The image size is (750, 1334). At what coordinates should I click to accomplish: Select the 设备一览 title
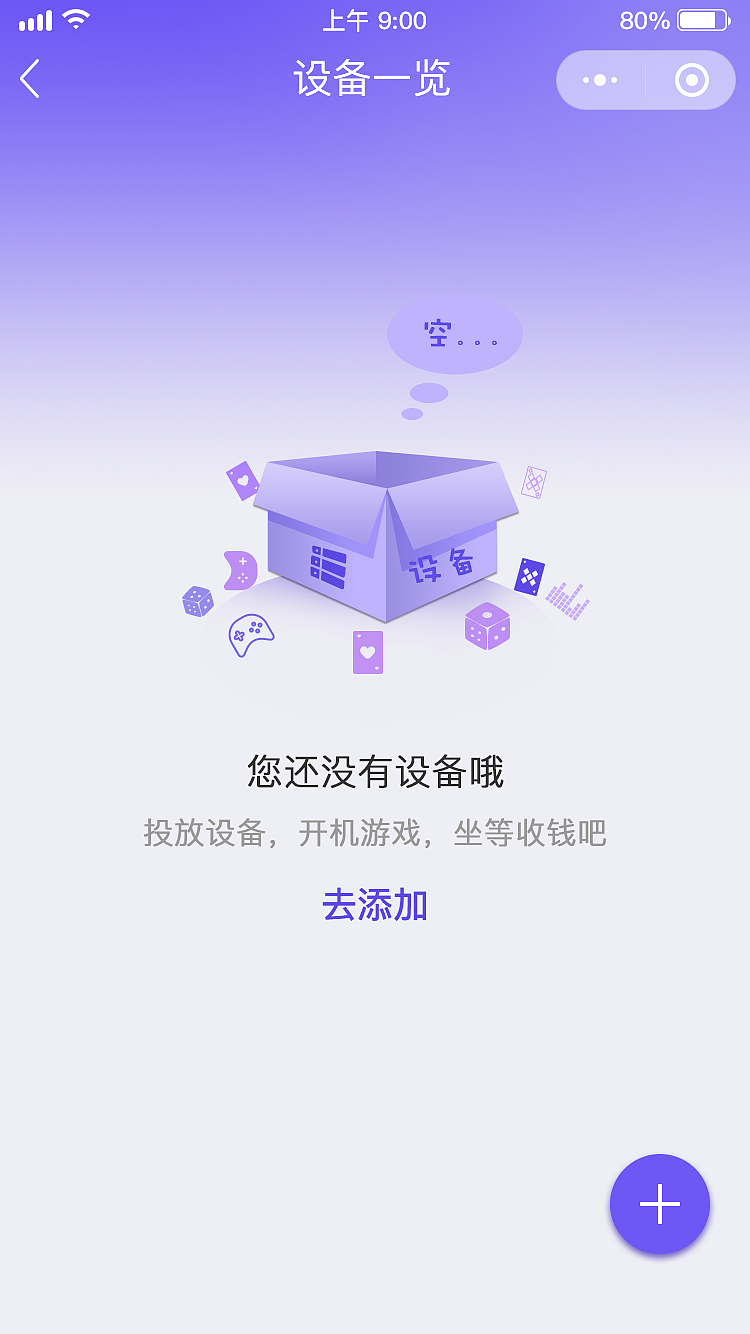(374, 79)
